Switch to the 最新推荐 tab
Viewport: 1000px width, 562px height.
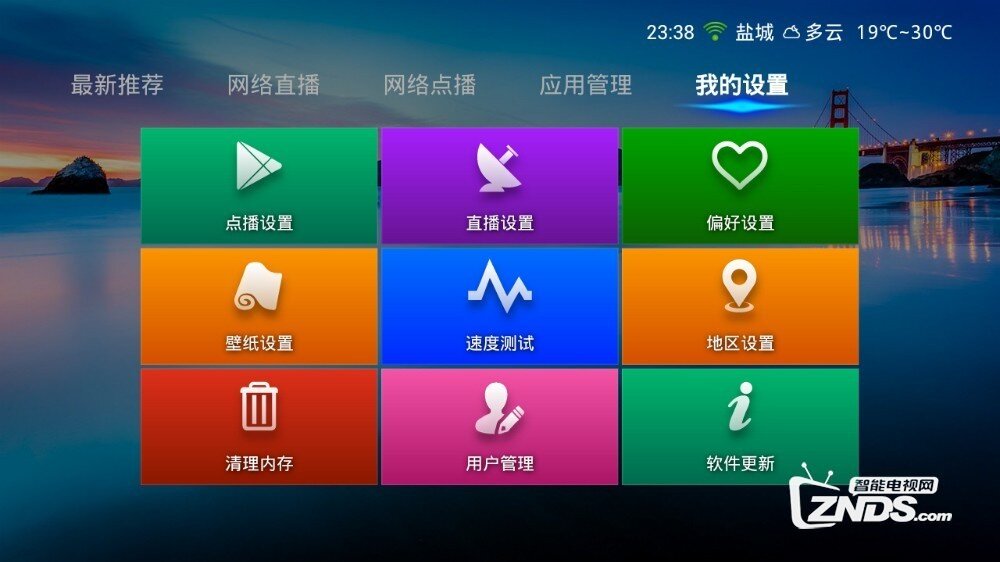117,86
